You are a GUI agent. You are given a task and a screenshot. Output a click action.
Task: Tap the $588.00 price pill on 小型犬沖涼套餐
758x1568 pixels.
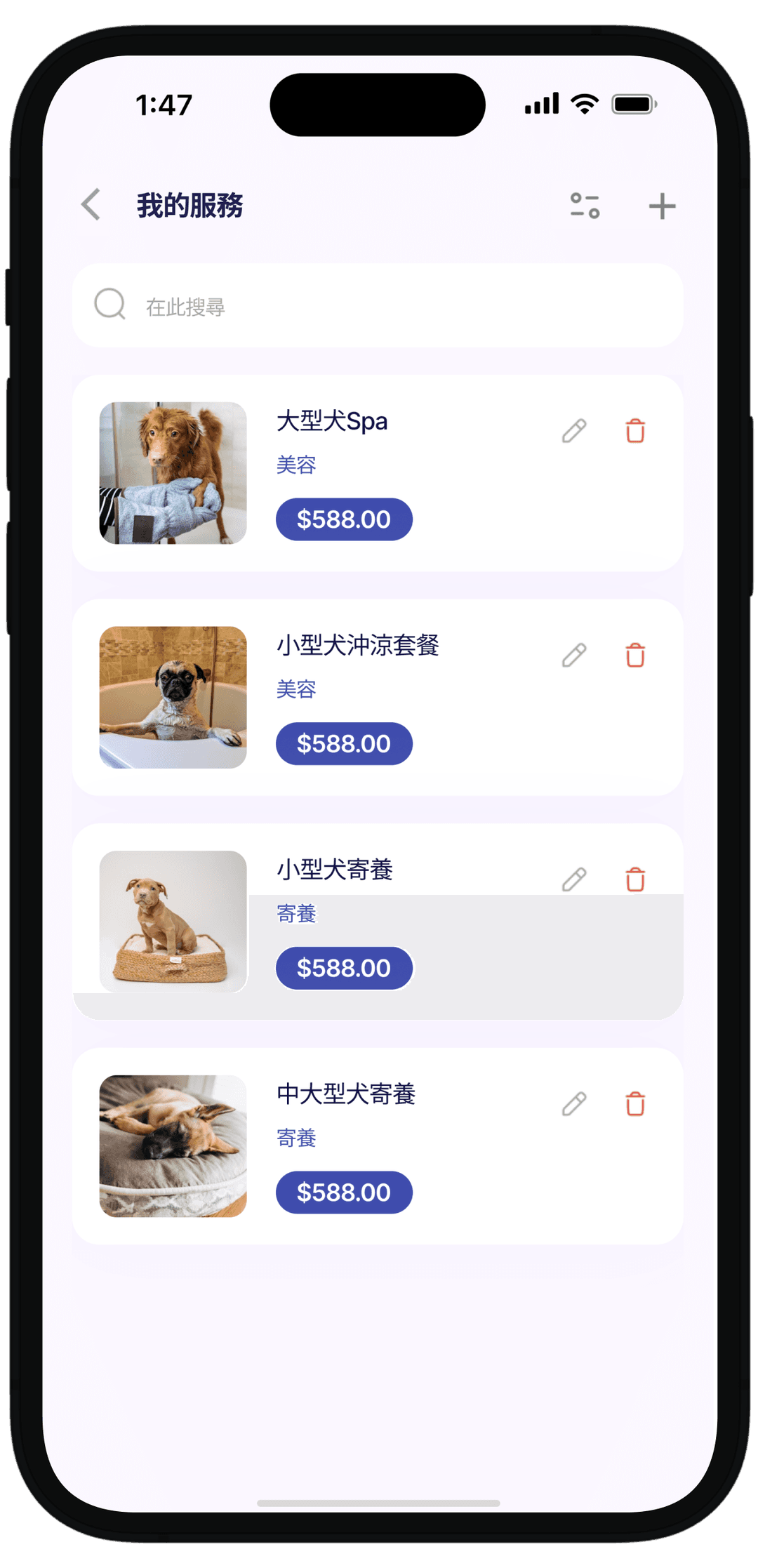point(344,743)
